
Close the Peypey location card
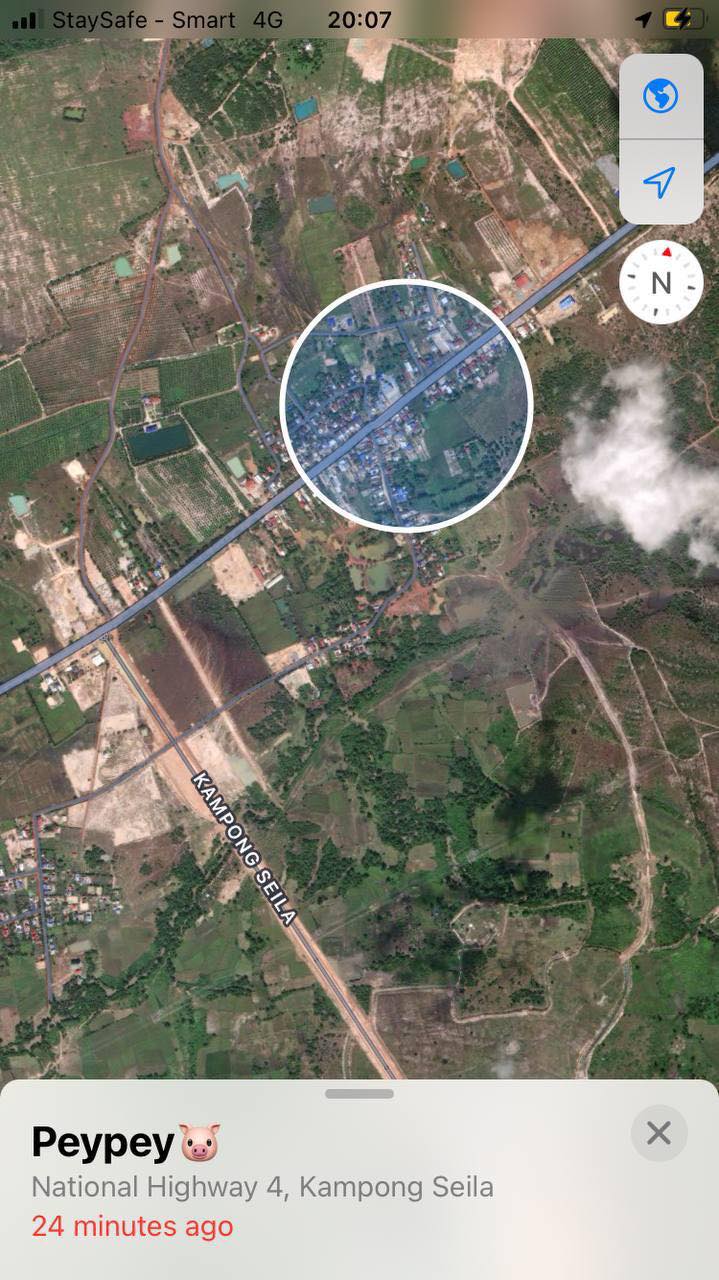[x=659, y=1133]
